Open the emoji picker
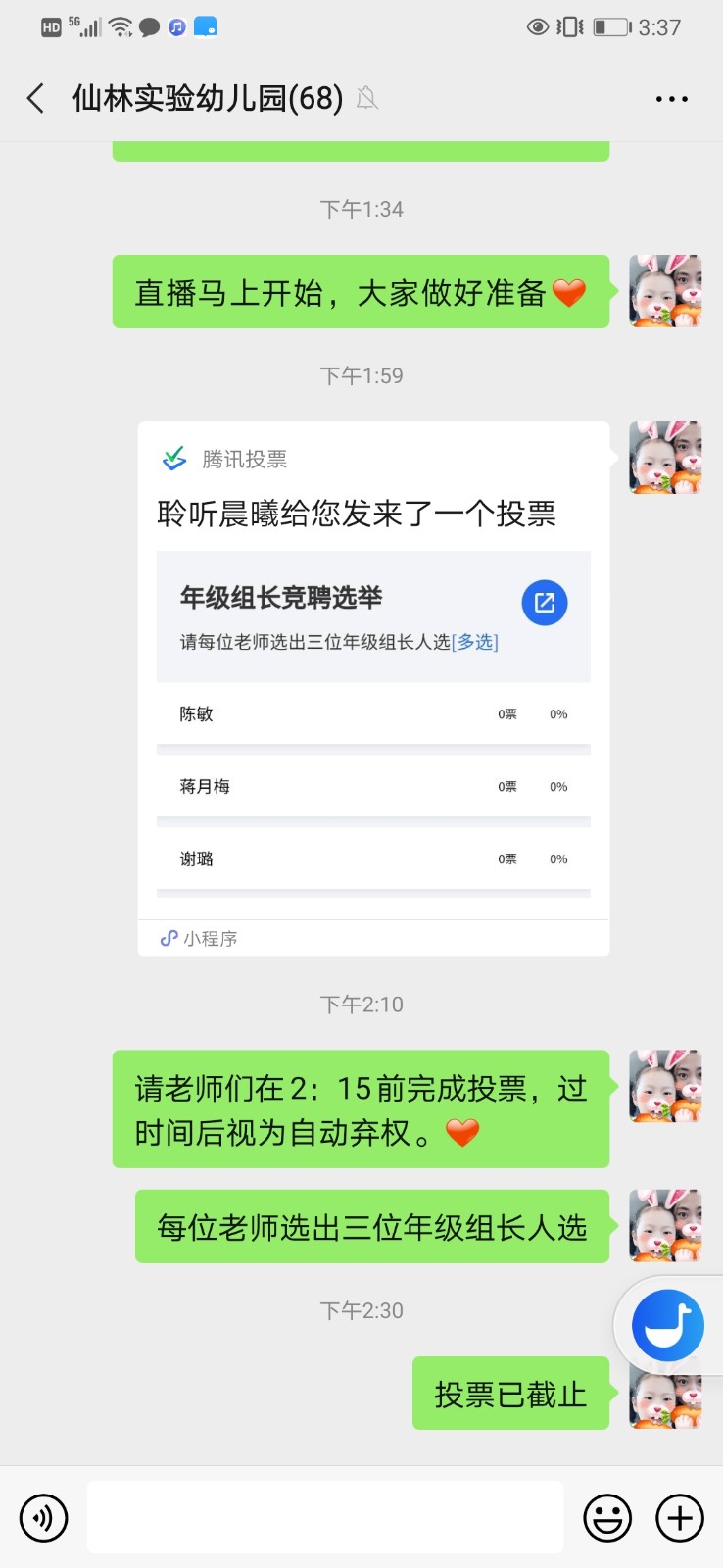Screen dimensions: 723x1568 coord(607,1518)
